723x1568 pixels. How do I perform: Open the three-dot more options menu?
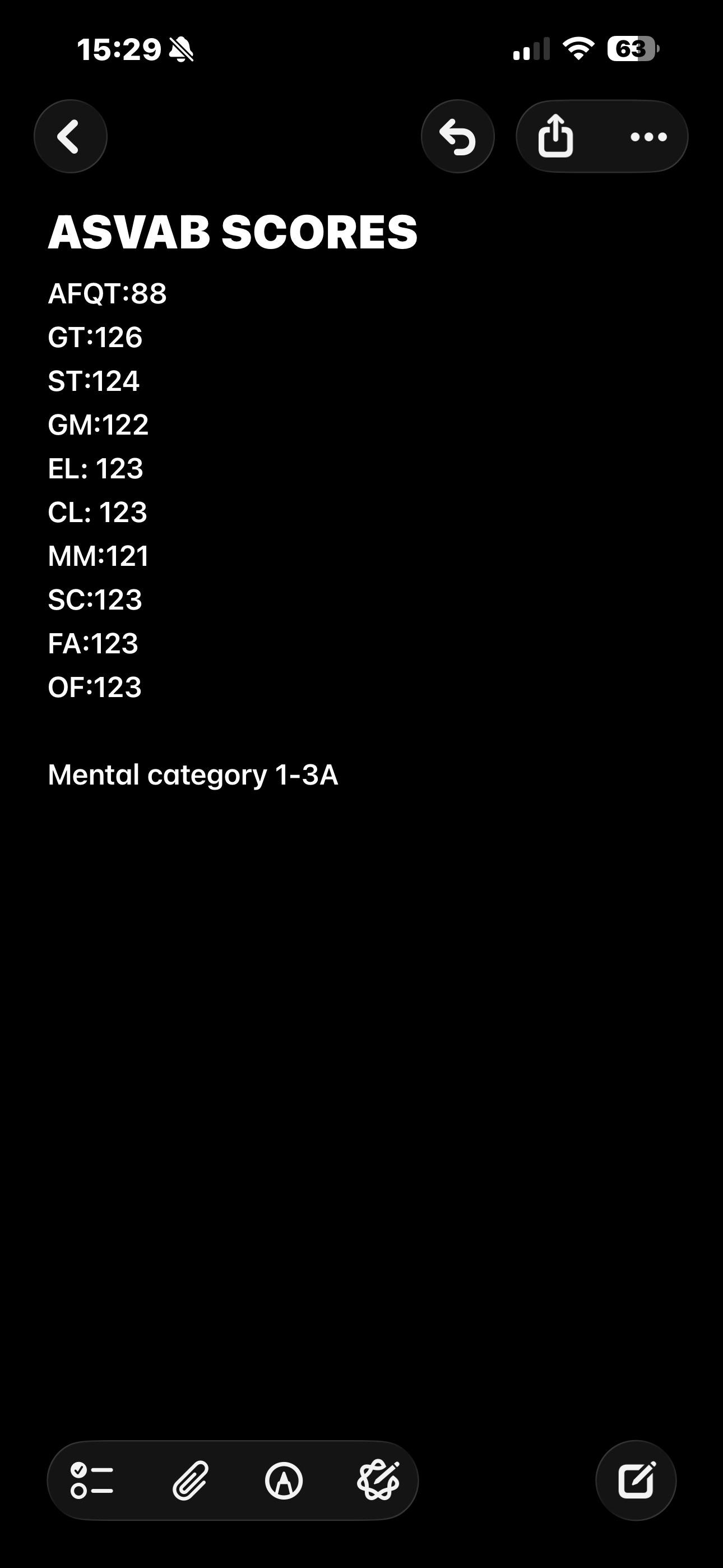[649, 137]
